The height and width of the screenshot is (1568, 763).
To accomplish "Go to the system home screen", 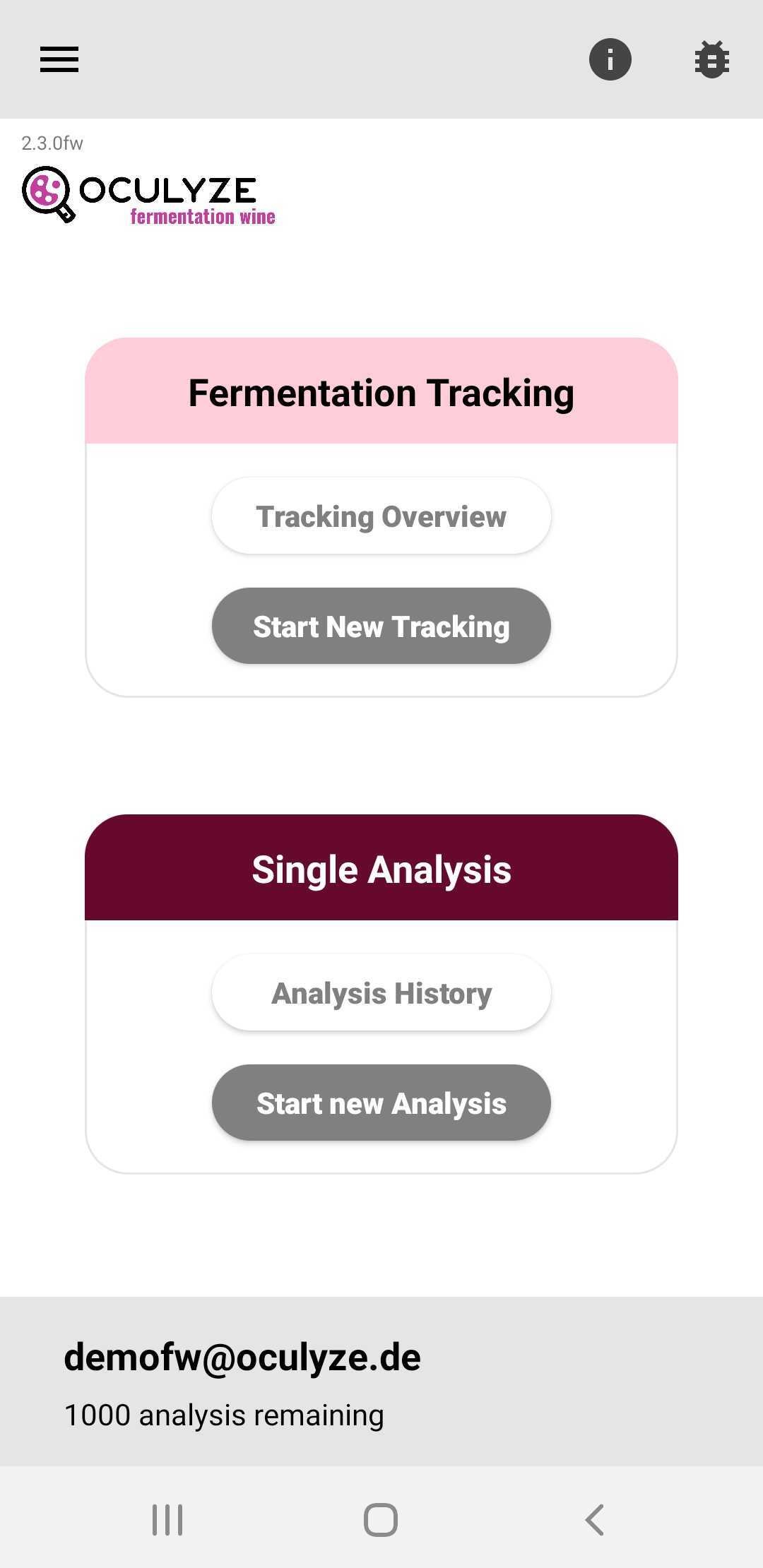I will point(381,1519).
